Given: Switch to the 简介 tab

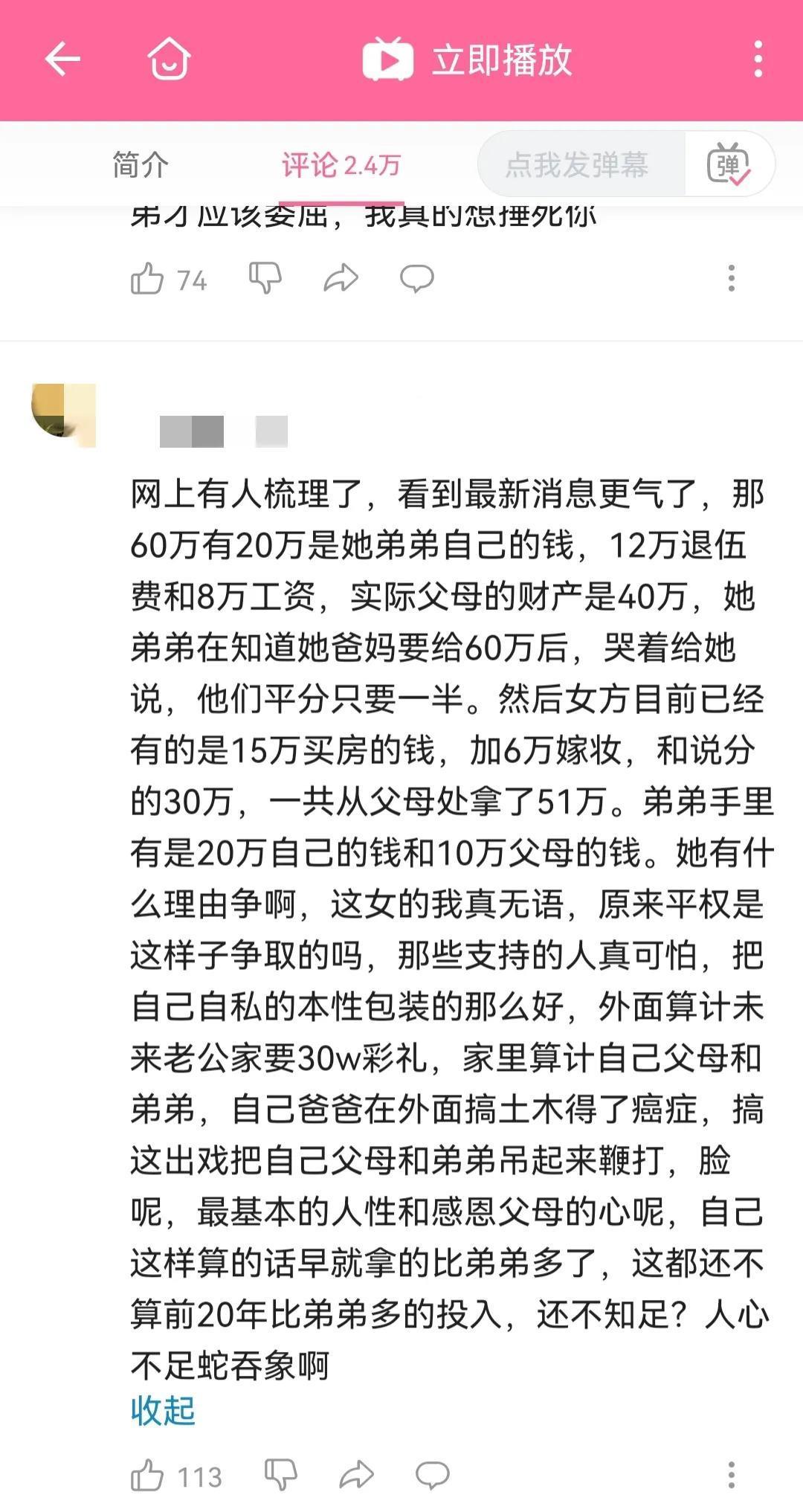Looking at the screenshot, I should tap(141, 165).
